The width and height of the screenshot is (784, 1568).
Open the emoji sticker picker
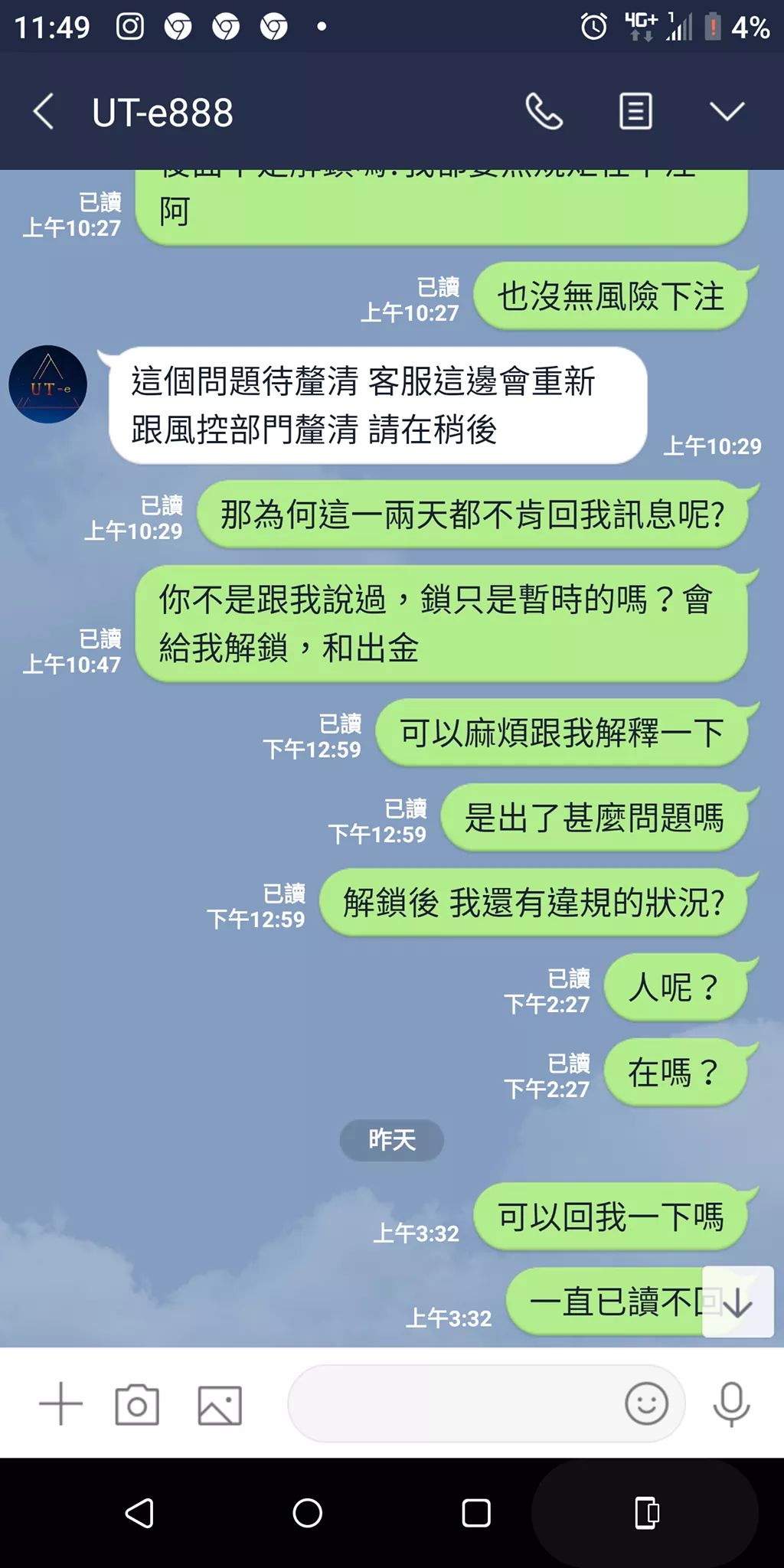click(x=646, y=1404)
